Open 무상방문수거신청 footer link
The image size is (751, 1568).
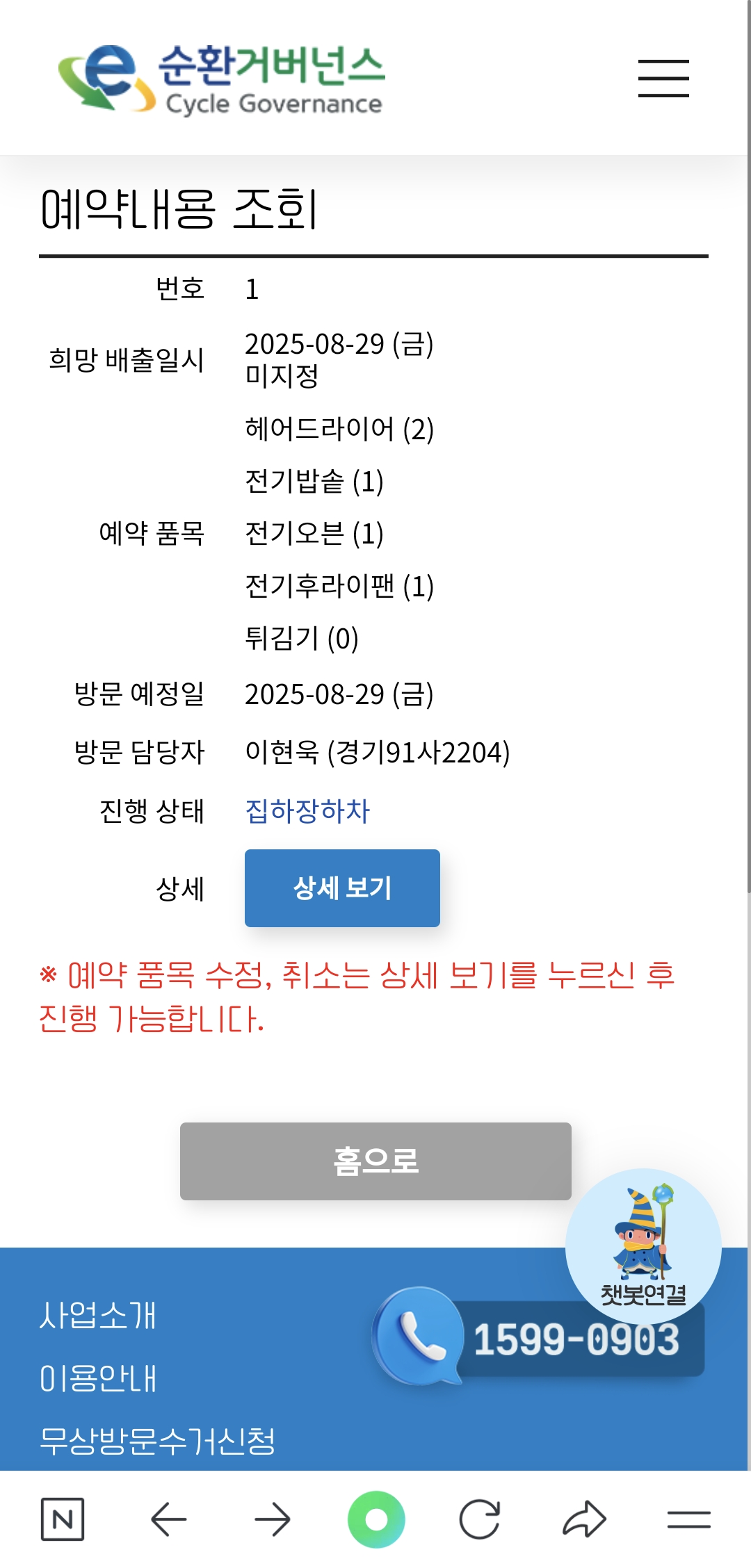[157, 1441]
